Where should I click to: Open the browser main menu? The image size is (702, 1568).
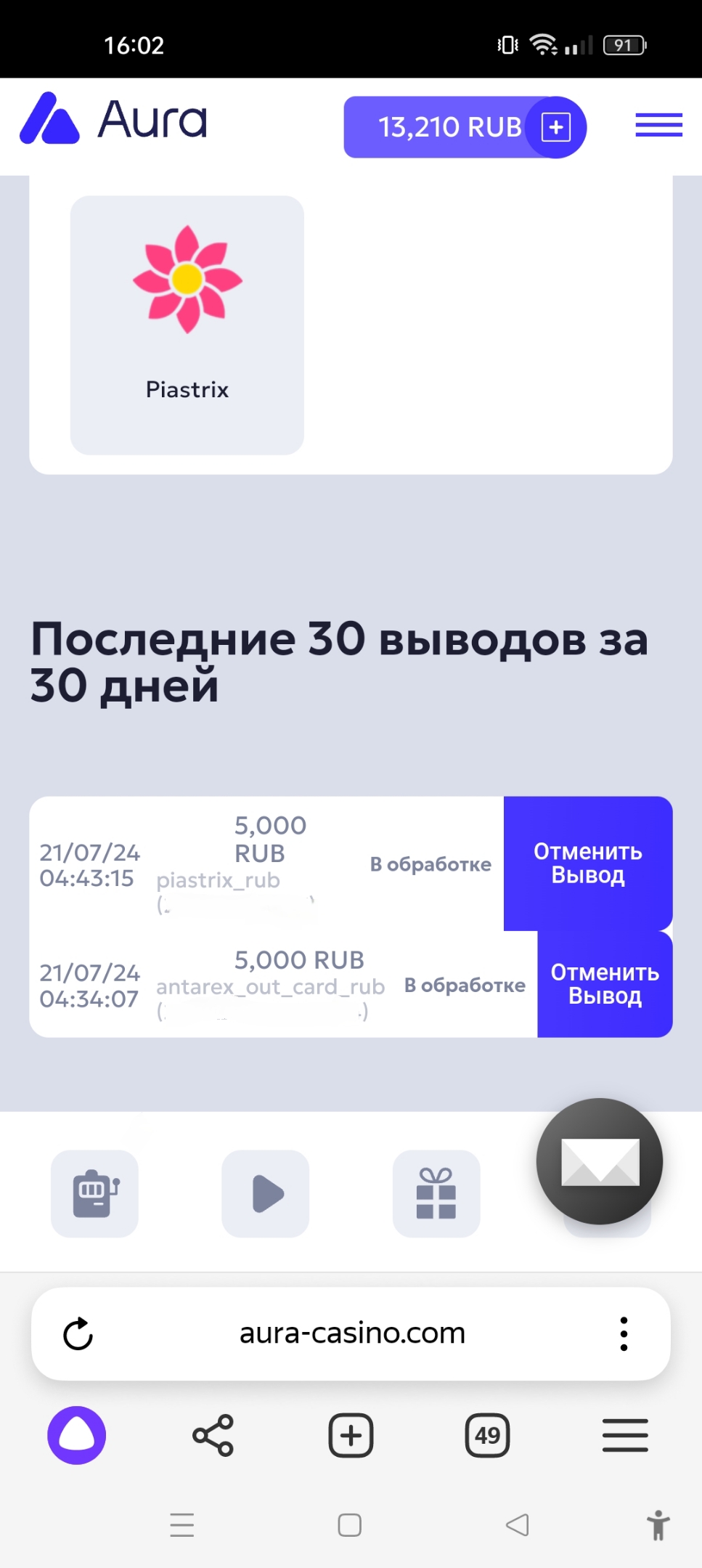[x=624, y=1435]
